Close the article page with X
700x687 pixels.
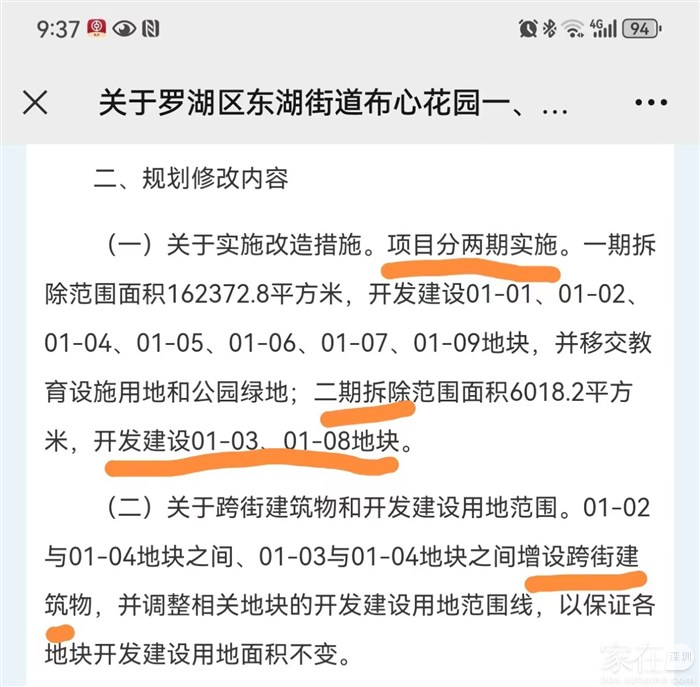[x=35, y=103]
